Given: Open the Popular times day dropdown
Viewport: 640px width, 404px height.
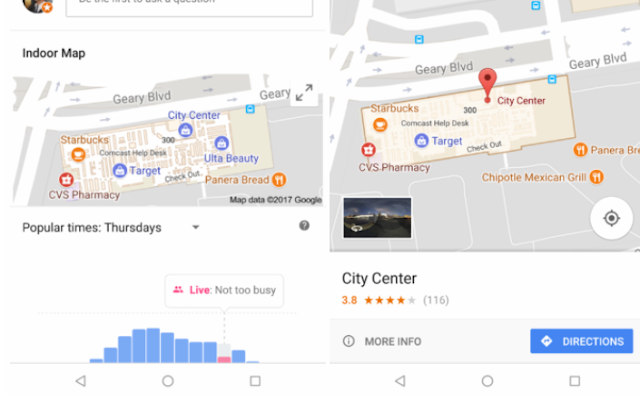Looking at the screenshot, I should click(x=196, y=227).
